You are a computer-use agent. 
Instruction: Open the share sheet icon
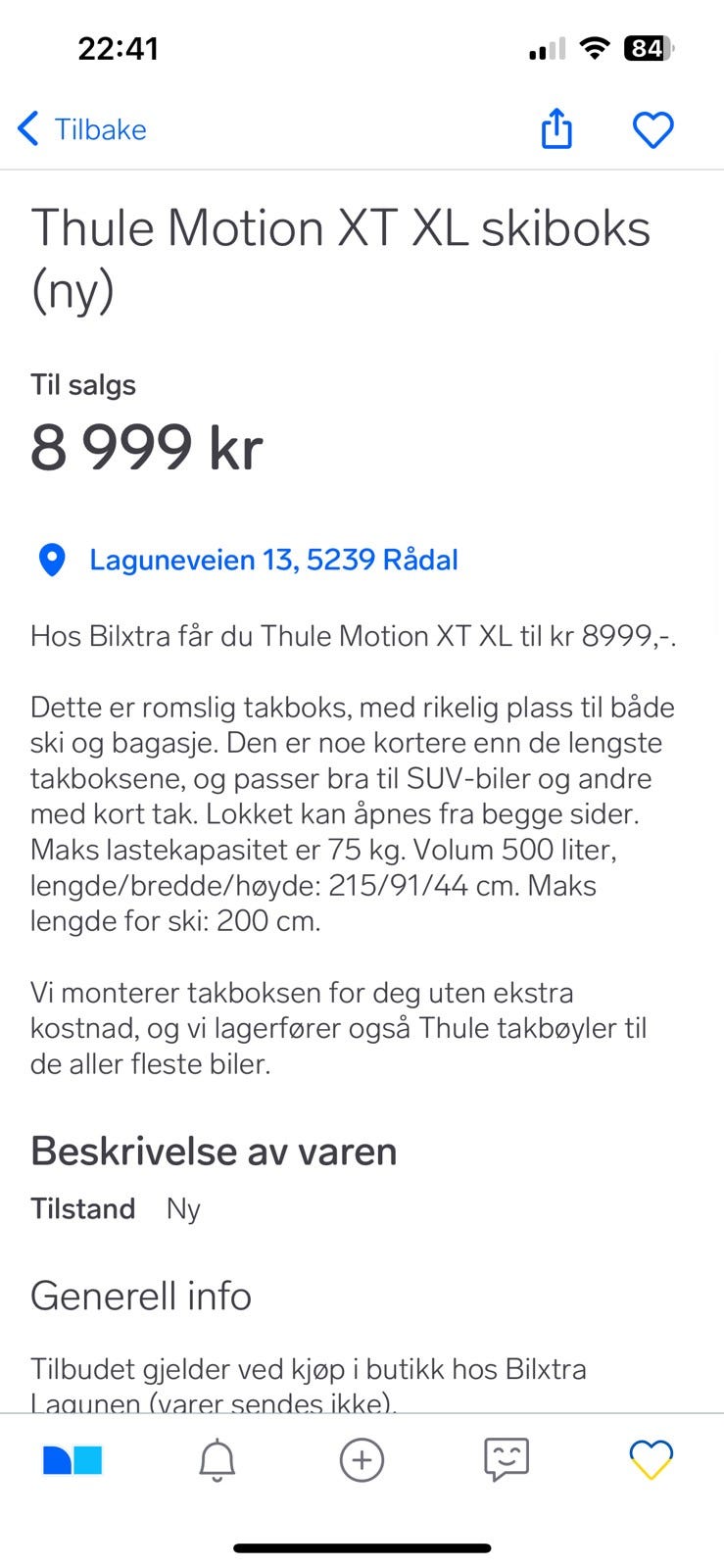(556, 128)
